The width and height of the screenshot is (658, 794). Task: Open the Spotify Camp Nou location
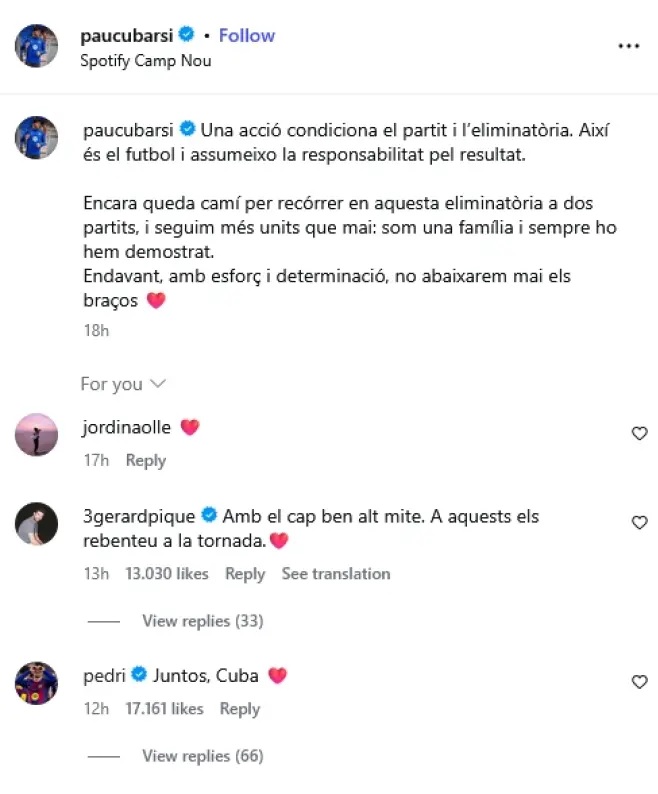pos(145,60)
